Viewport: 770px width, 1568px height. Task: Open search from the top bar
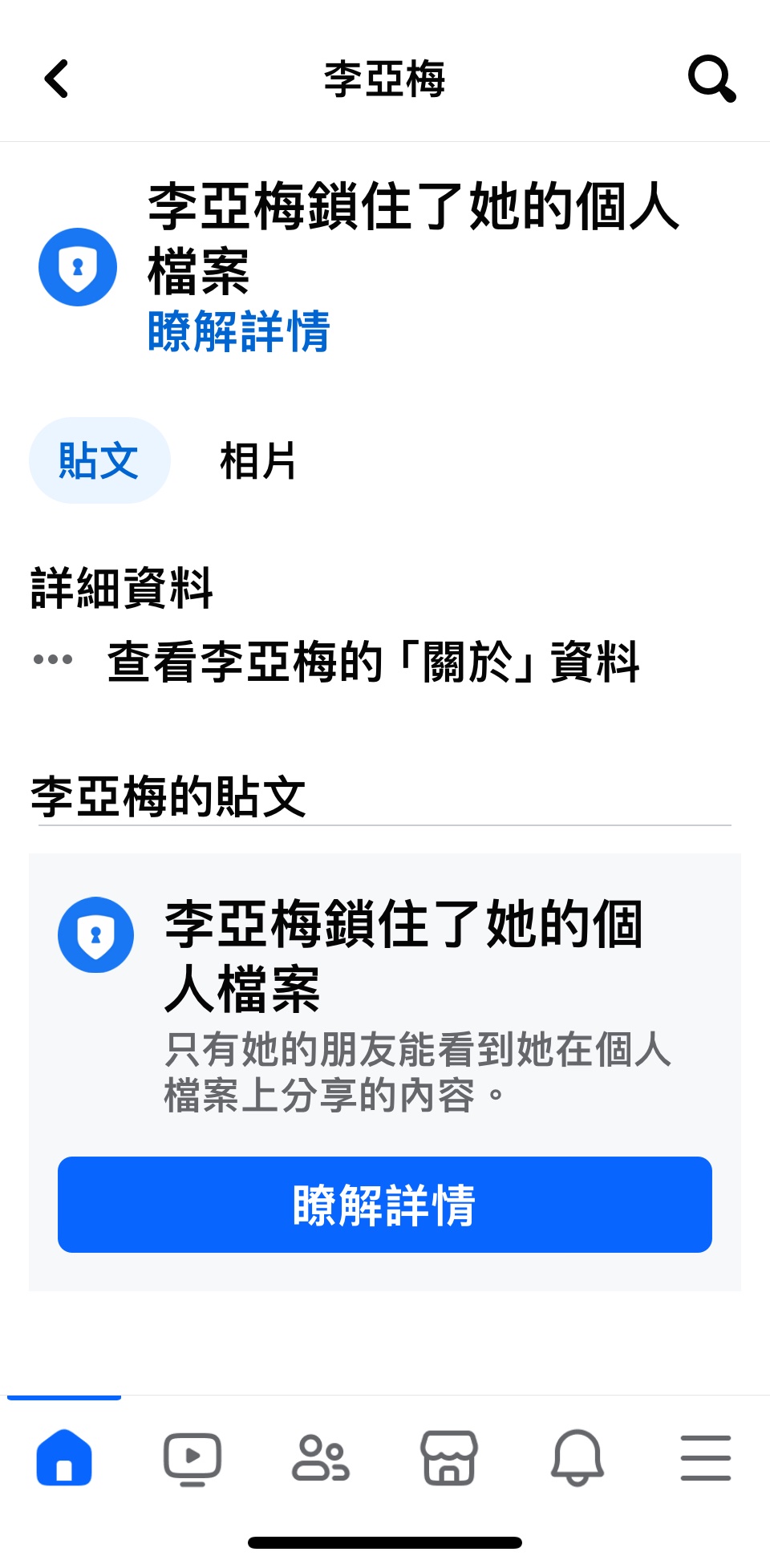point(712,79)
